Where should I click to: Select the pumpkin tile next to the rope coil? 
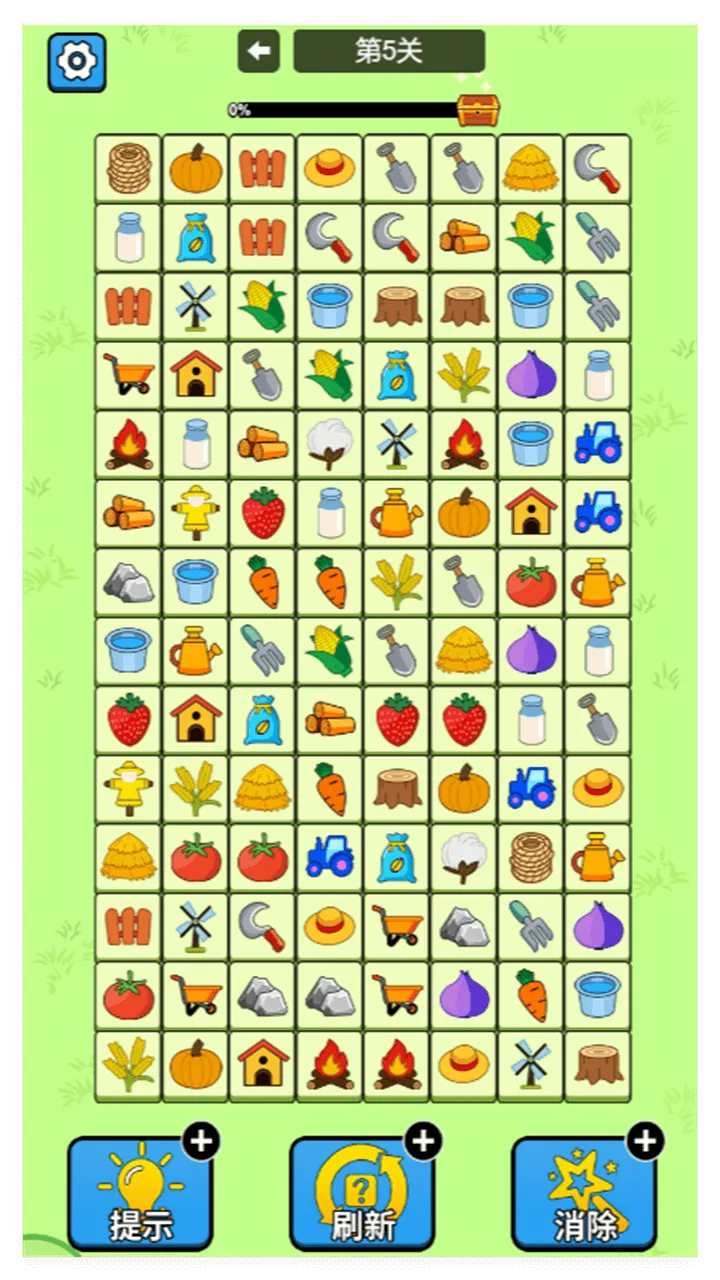tap(195, 168)
